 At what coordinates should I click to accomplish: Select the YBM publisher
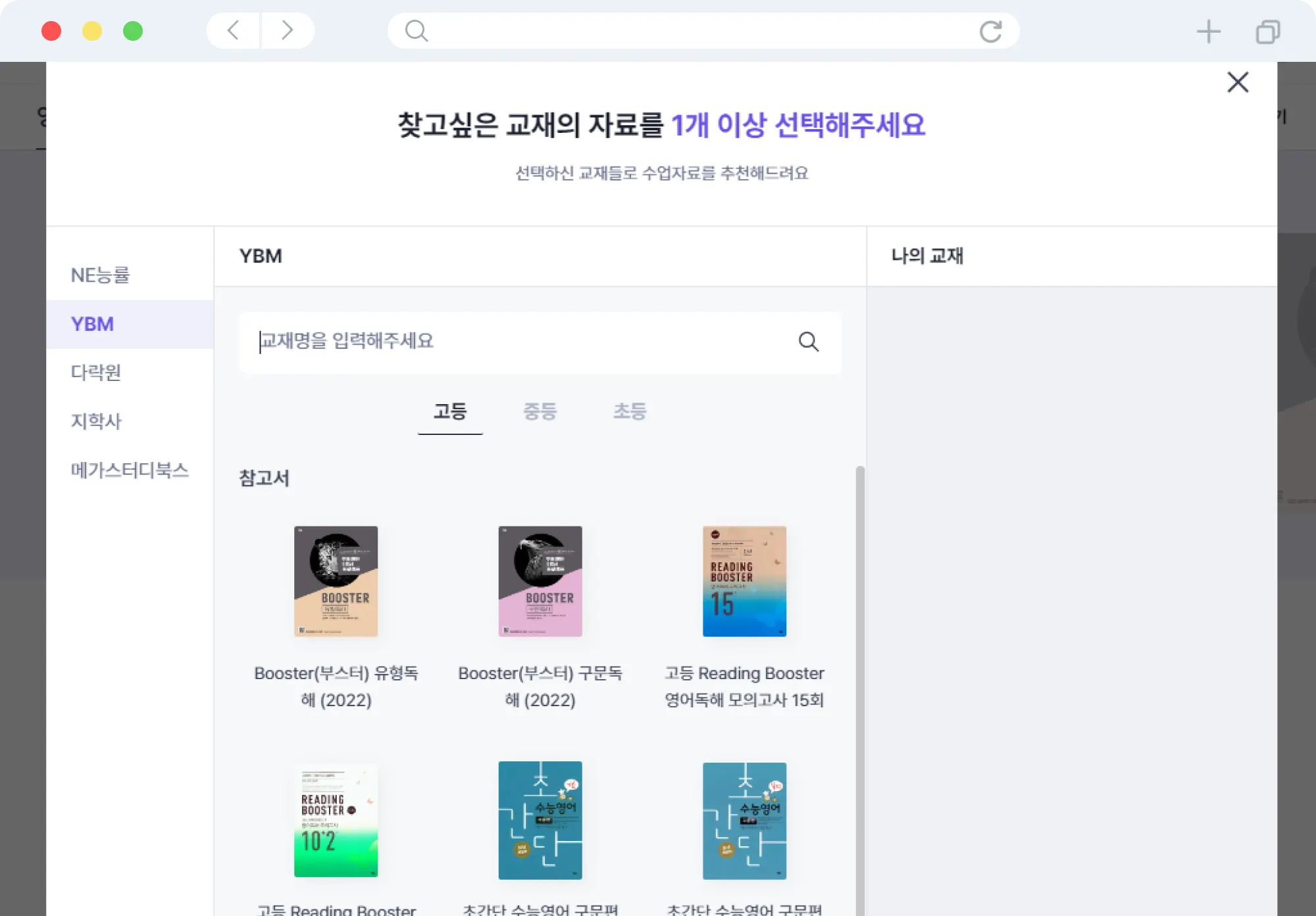93,324
